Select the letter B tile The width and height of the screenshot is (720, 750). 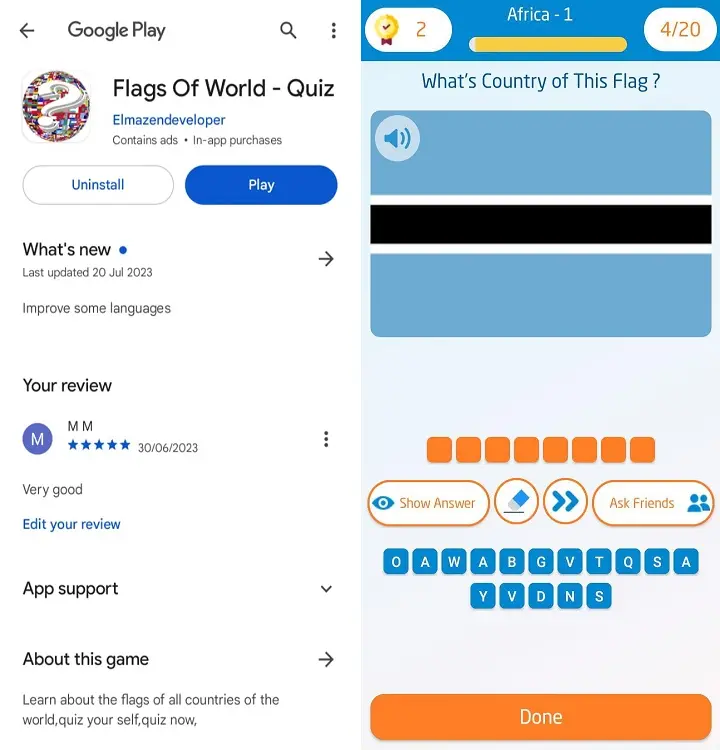click(512, 562)
